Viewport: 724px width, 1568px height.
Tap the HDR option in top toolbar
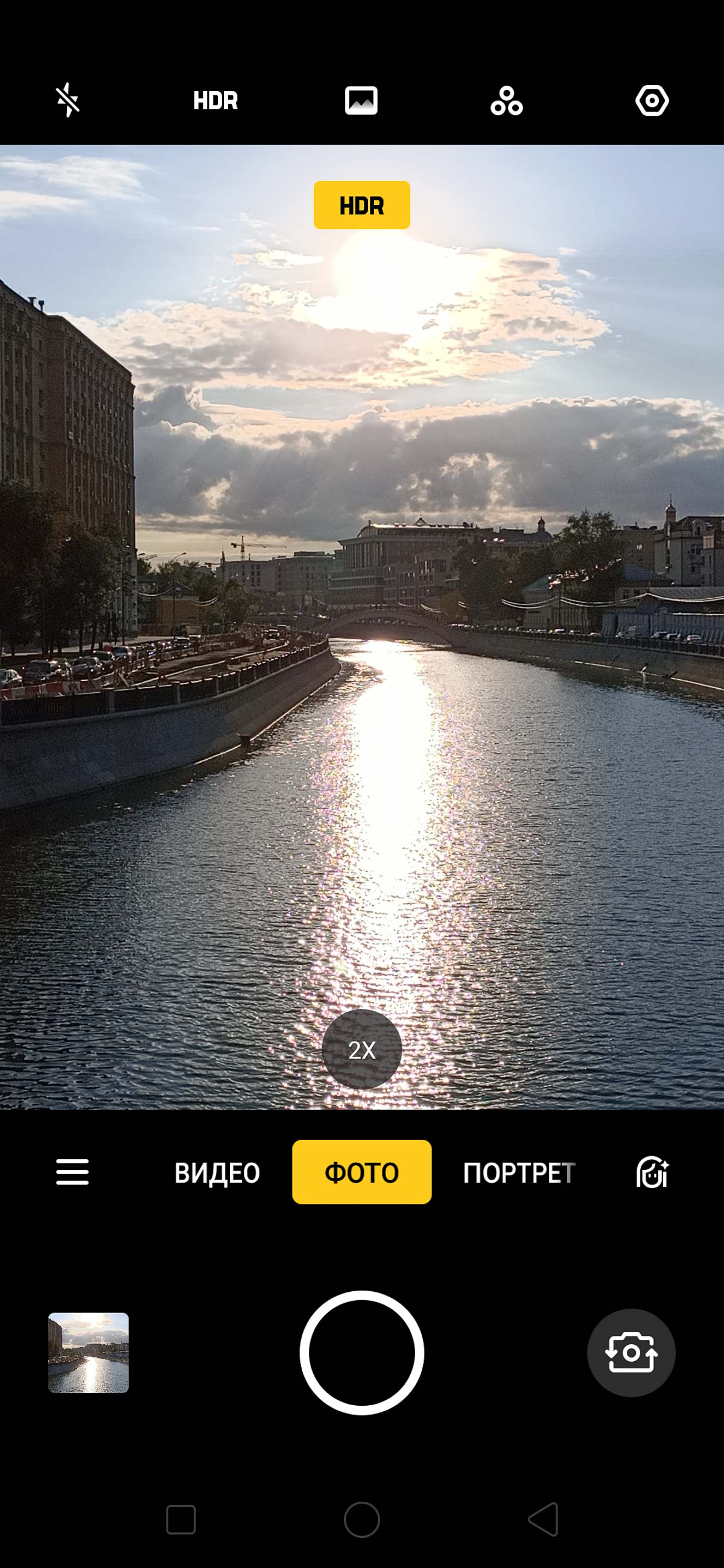coord(215,101)
